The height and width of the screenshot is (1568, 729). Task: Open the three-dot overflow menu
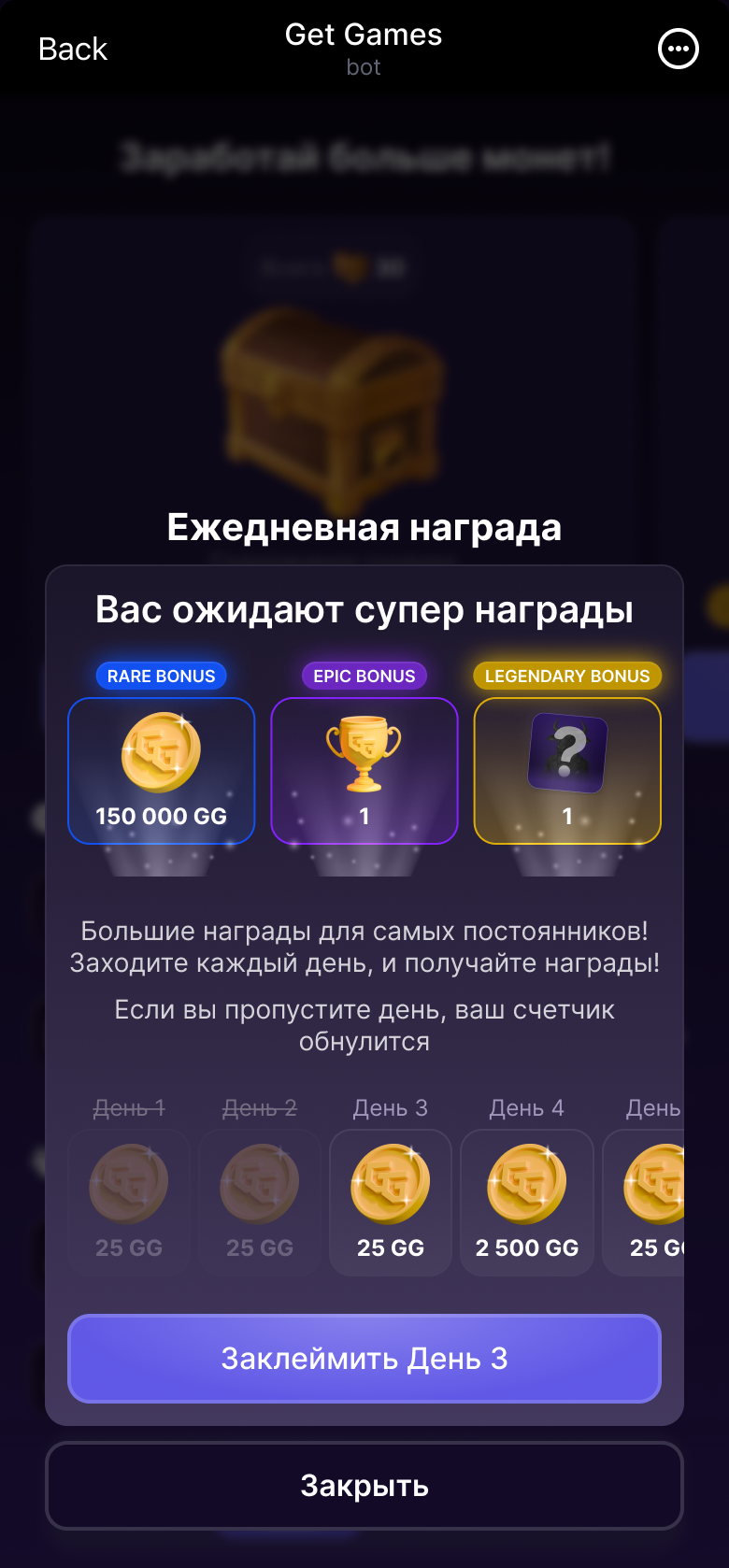(x=678, y=49)
